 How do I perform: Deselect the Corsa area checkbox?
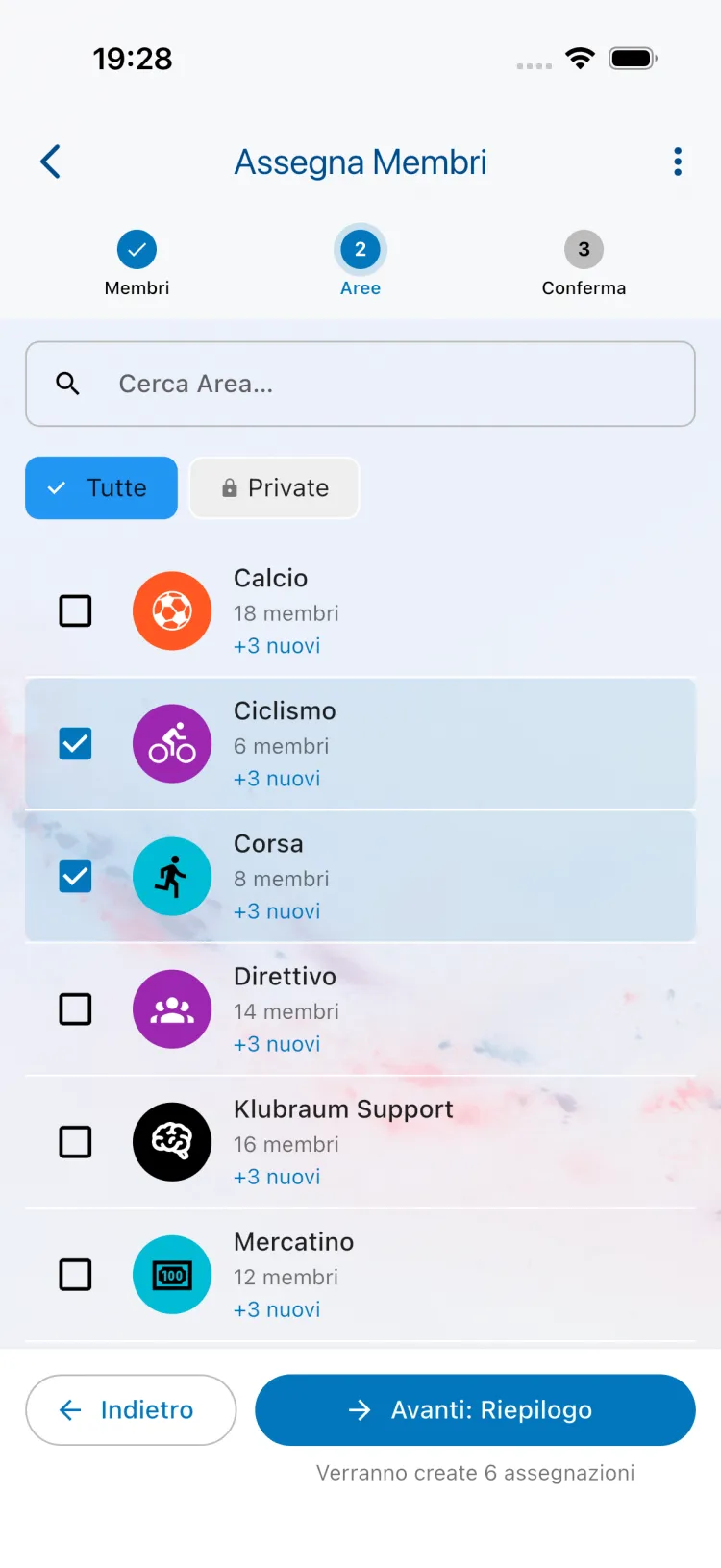[76, 876]
